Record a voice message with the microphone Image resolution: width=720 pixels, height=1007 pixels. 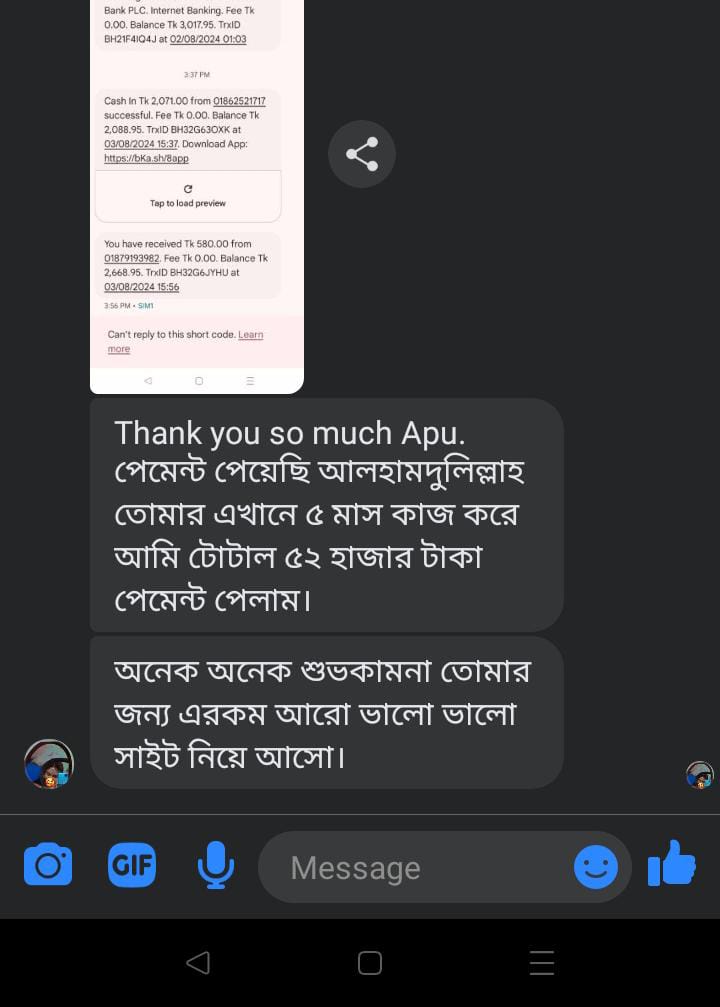215,865
